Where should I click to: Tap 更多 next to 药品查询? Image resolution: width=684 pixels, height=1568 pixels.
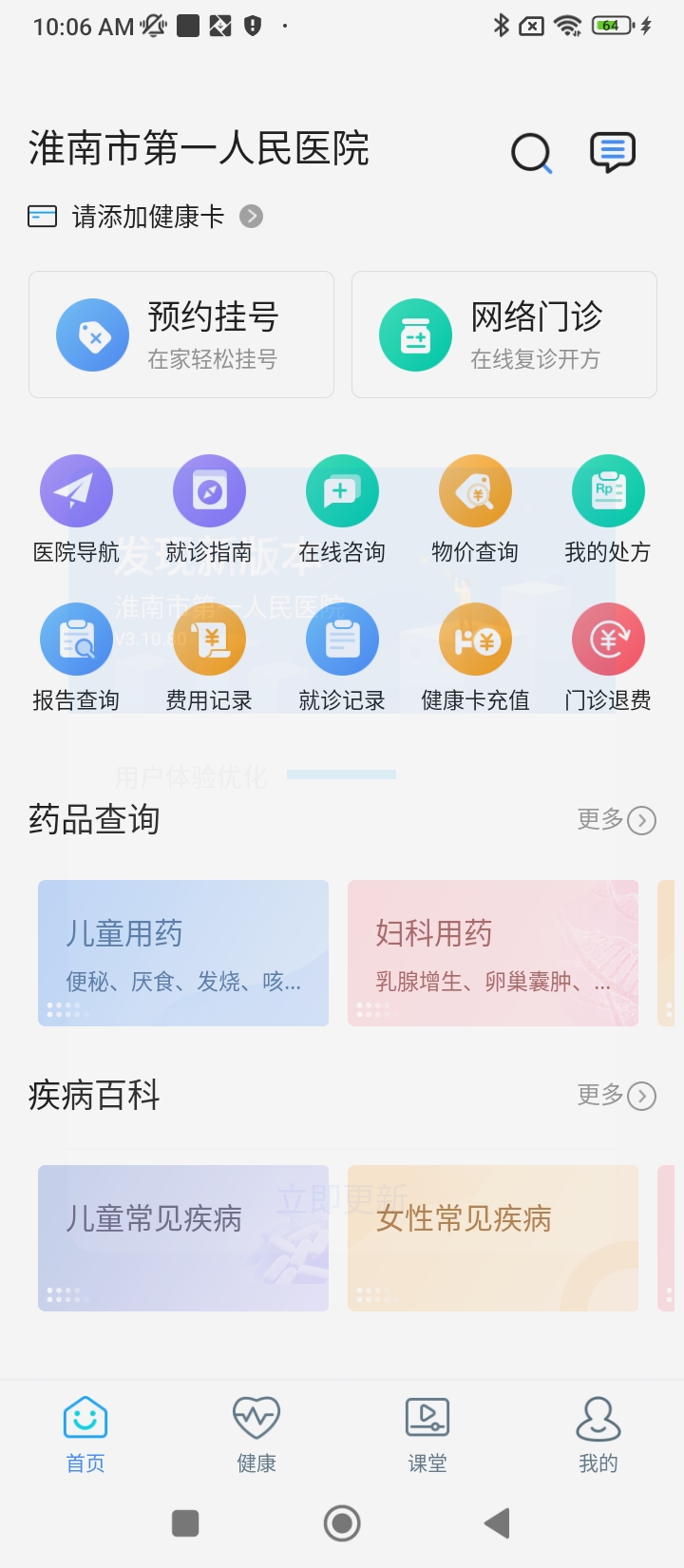616,820
